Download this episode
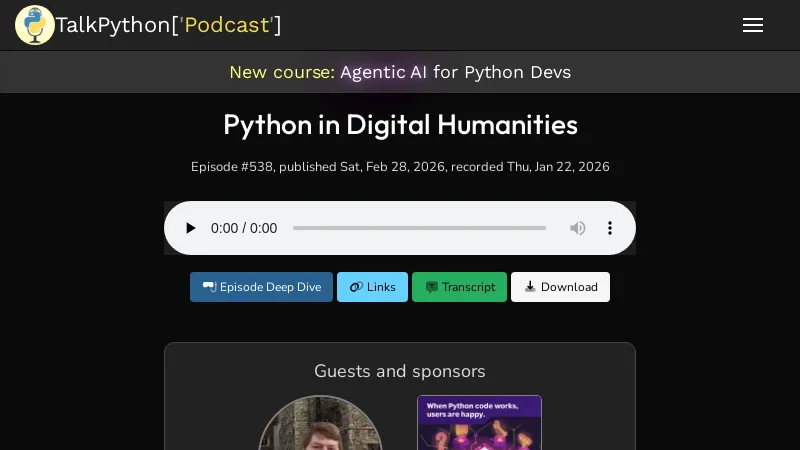 point(560,287)
